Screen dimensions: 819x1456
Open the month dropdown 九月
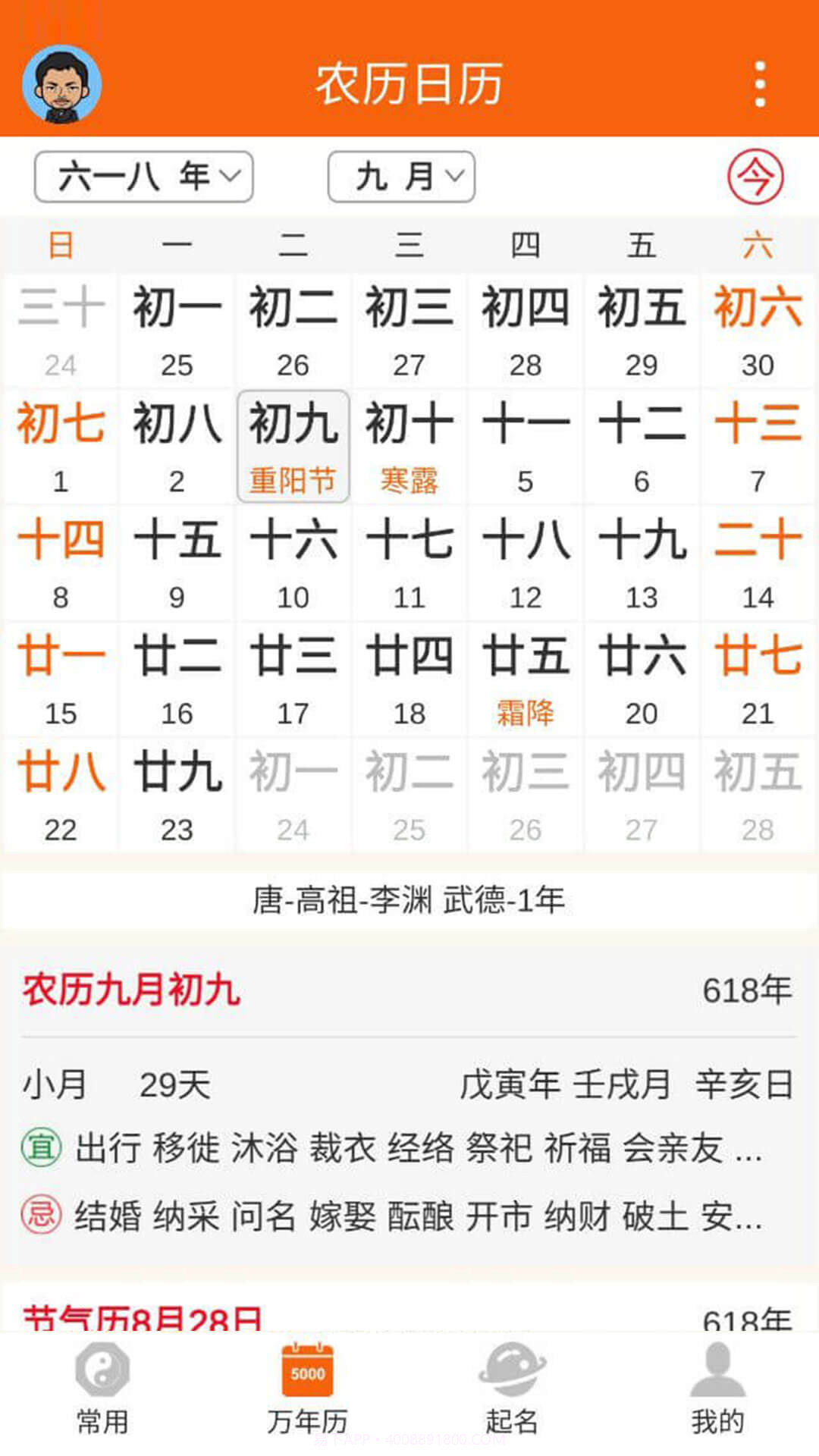[401, 177]
